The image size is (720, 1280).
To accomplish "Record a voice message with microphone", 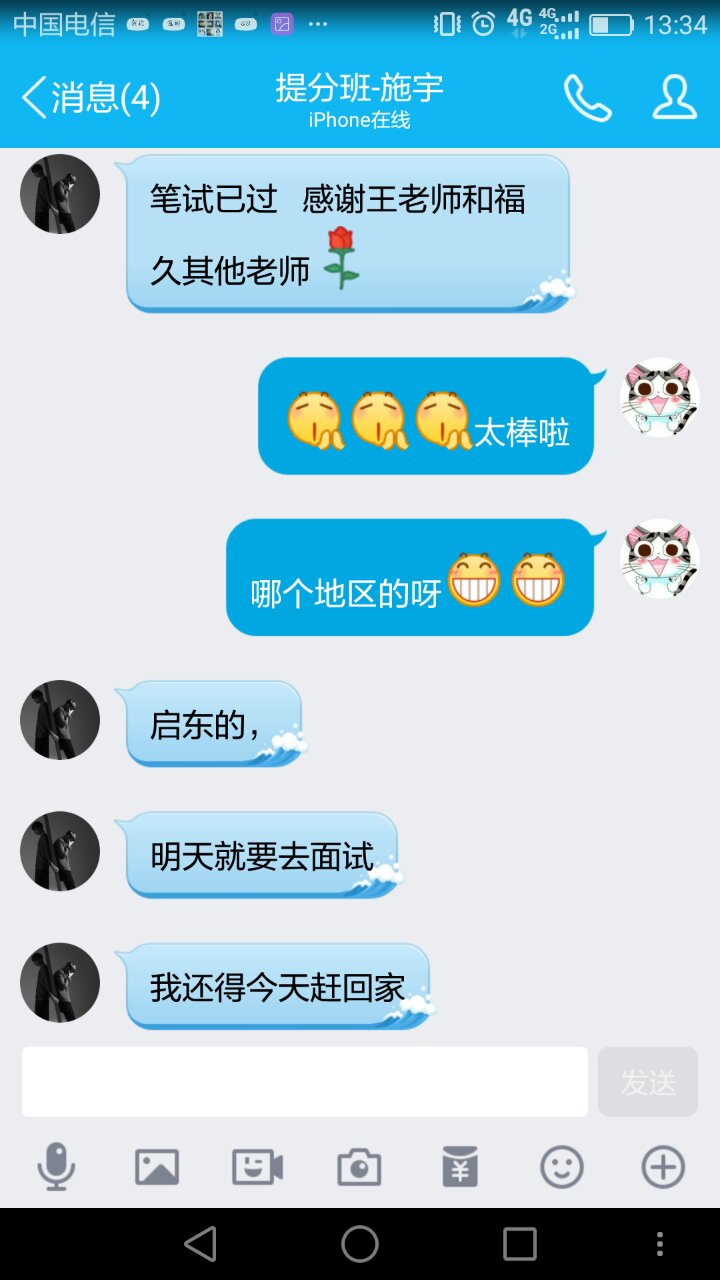I will pyautogui.click(x=56, y=1167).
